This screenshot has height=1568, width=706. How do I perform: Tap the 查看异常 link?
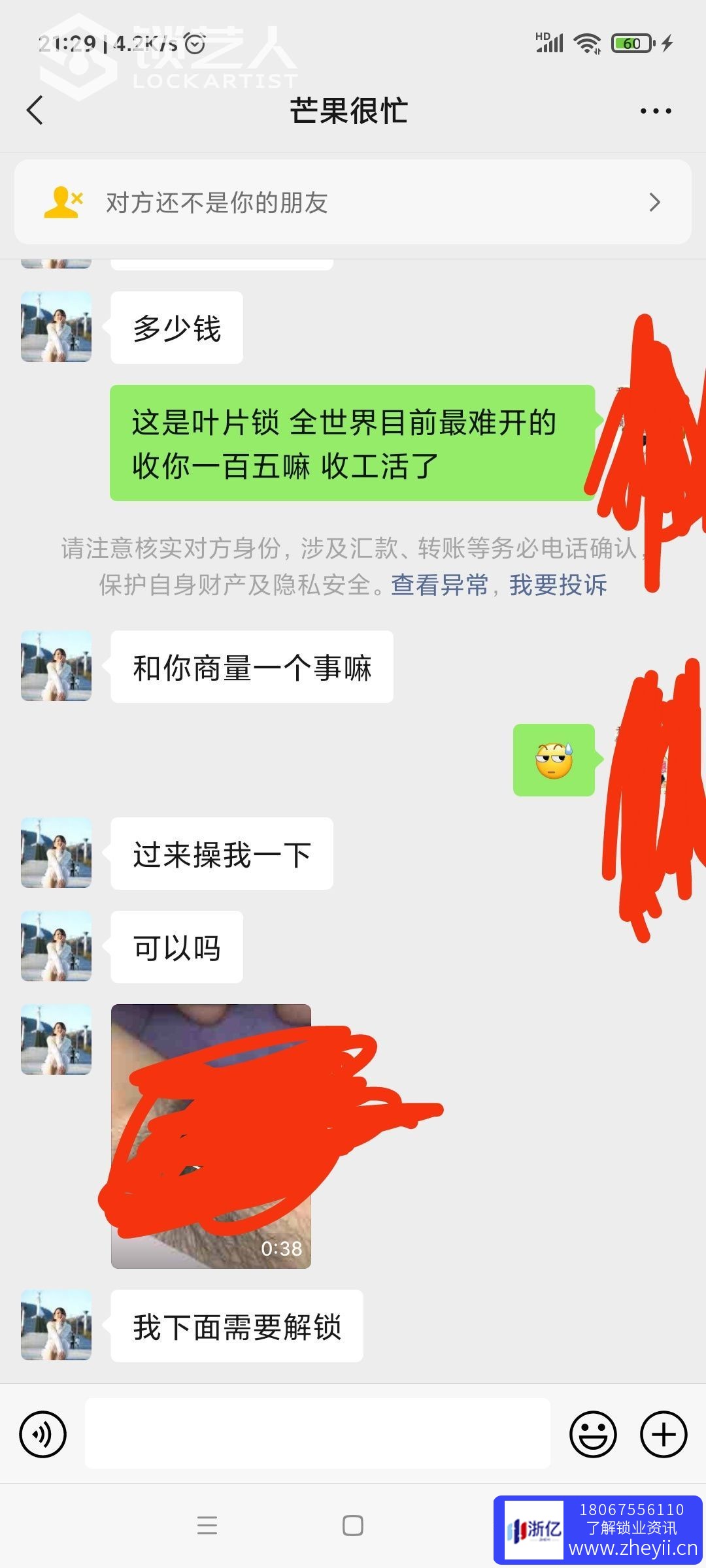click(x=439, y=585)
